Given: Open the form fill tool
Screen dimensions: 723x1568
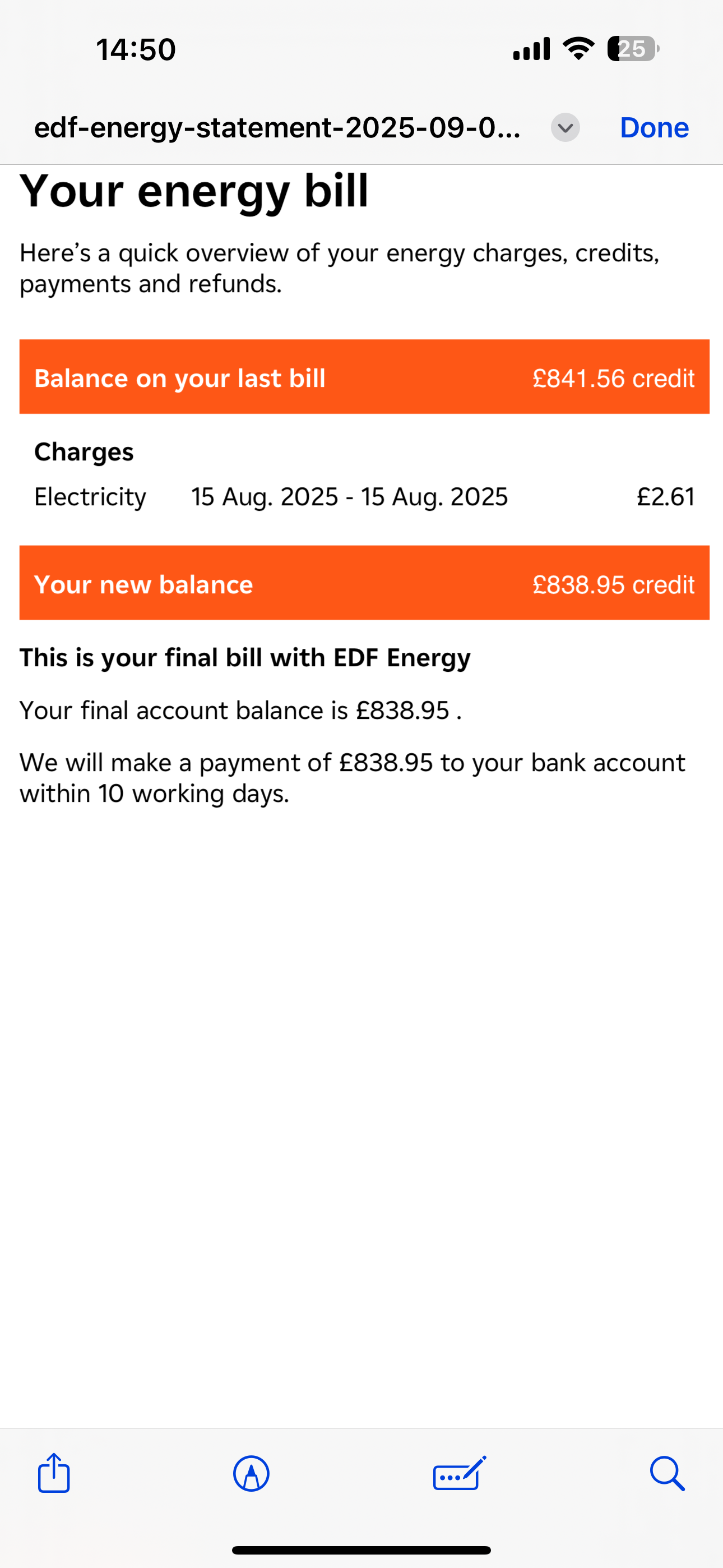Looking at the screenshot, I should point(460,1474).
